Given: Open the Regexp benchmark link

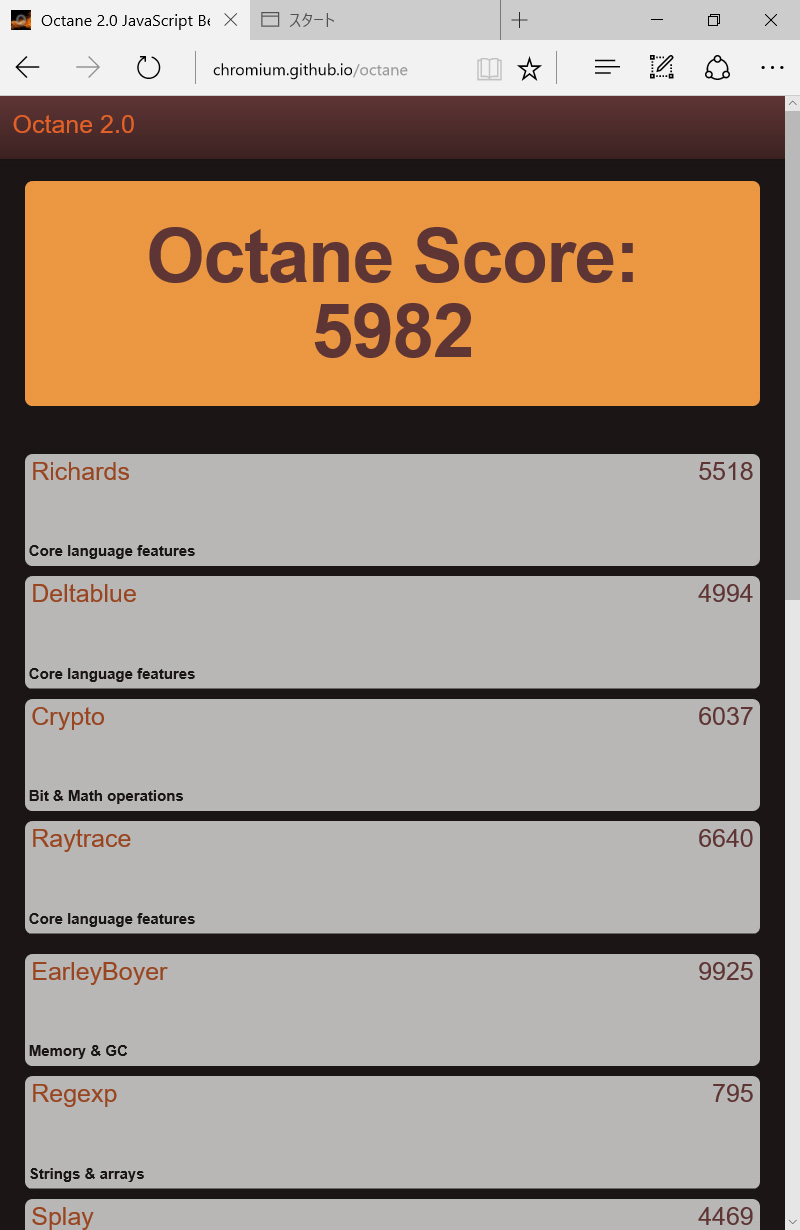Looking at the screenshot, I should click(x=74, y=1094).
